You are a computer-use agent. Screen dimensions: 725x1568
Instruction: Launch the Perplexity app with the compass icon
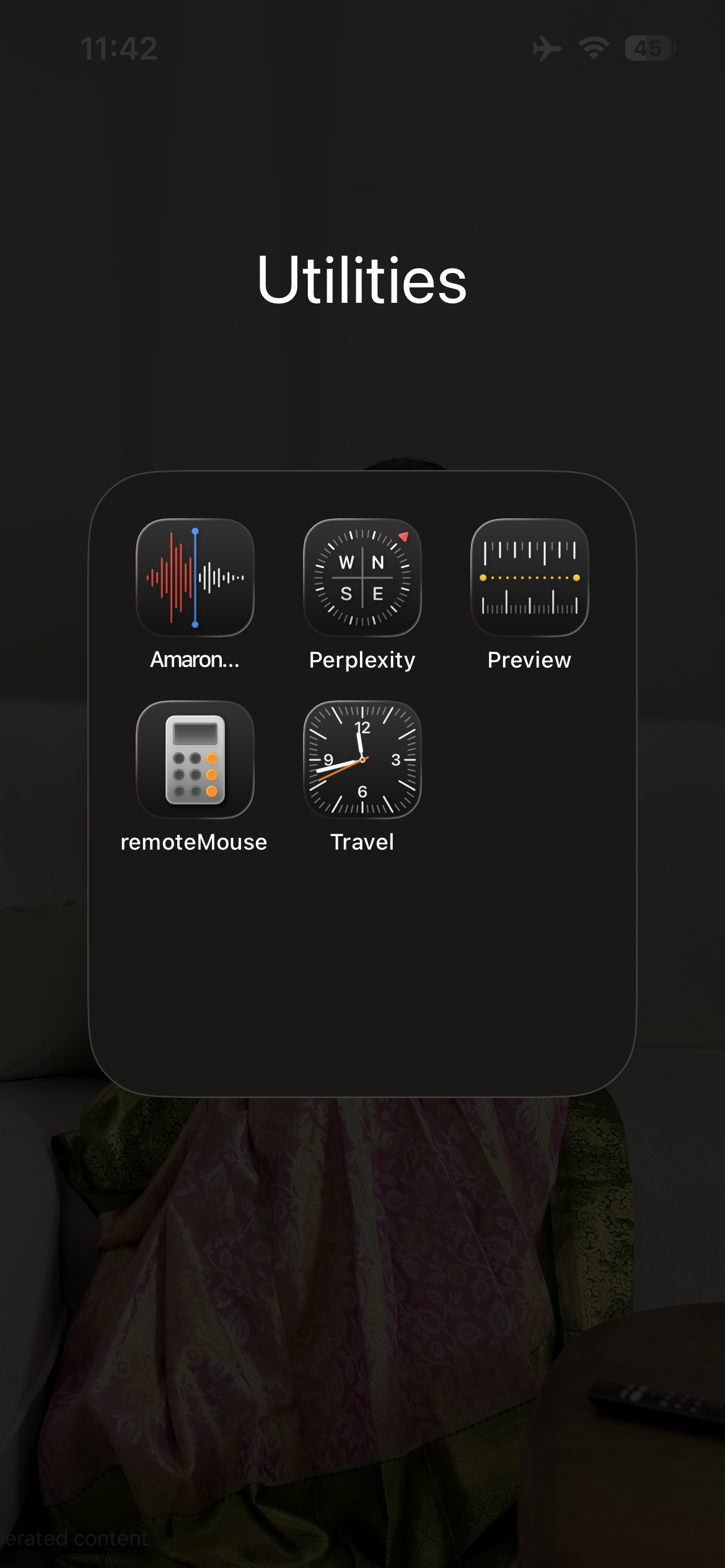coord(362,578)
